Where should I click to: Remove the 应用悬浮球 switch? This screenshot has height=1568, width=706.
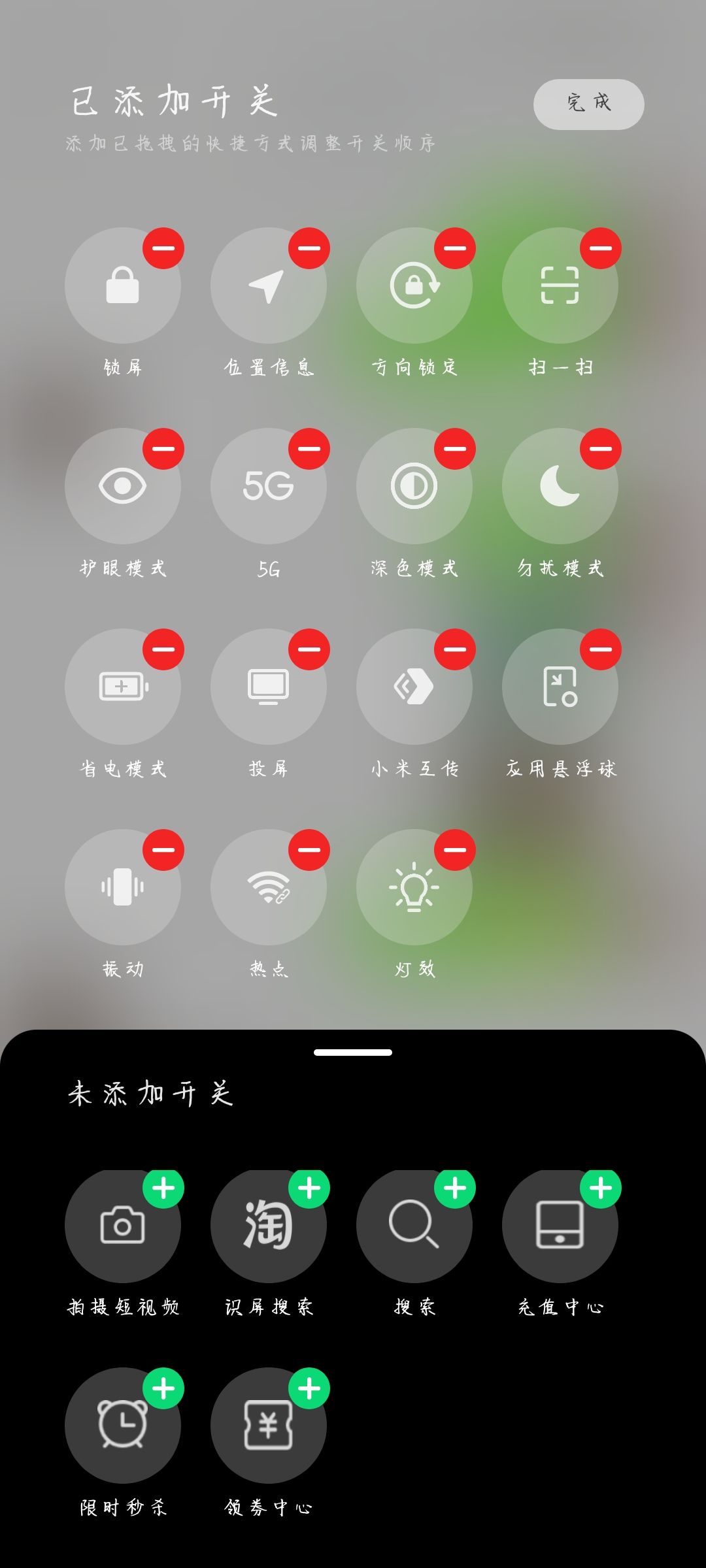click(601, 649)
